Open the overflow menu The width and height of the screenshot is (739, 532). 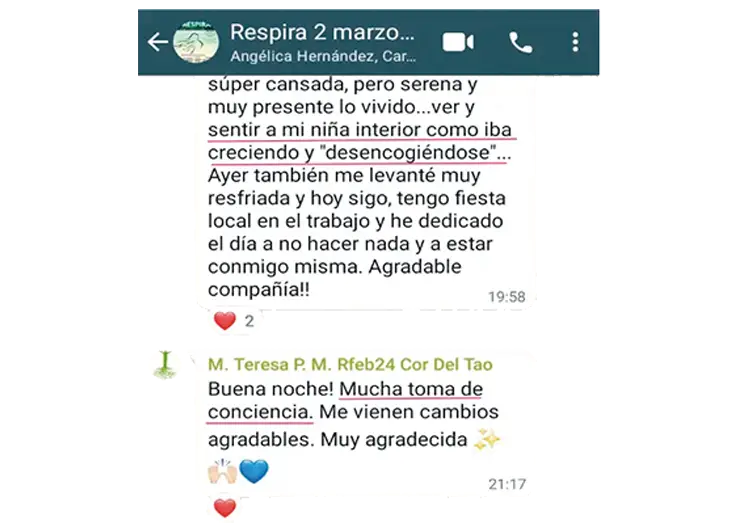pos(575,42)
